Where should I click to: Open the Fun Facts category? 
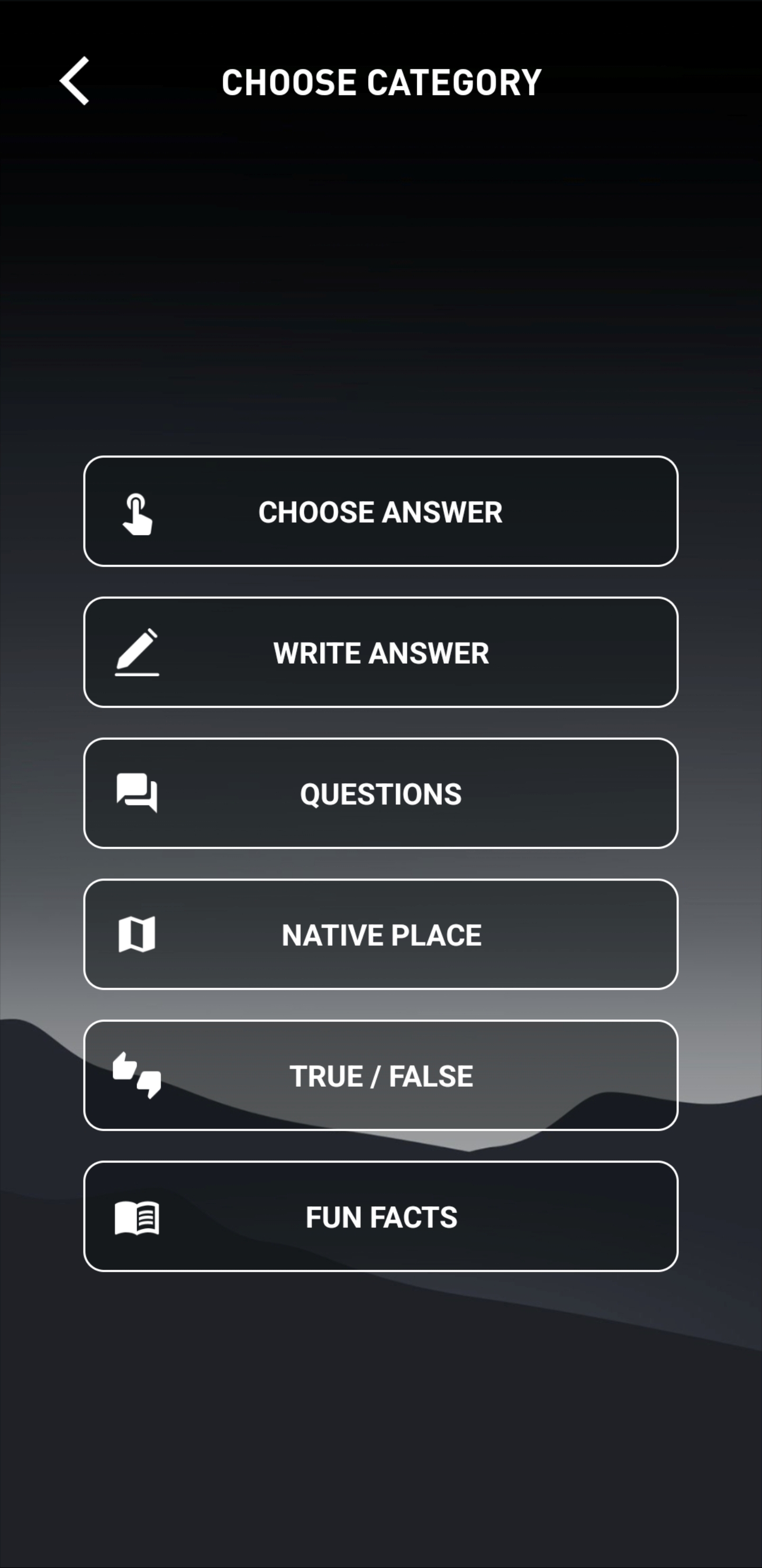pos(380,1216)
